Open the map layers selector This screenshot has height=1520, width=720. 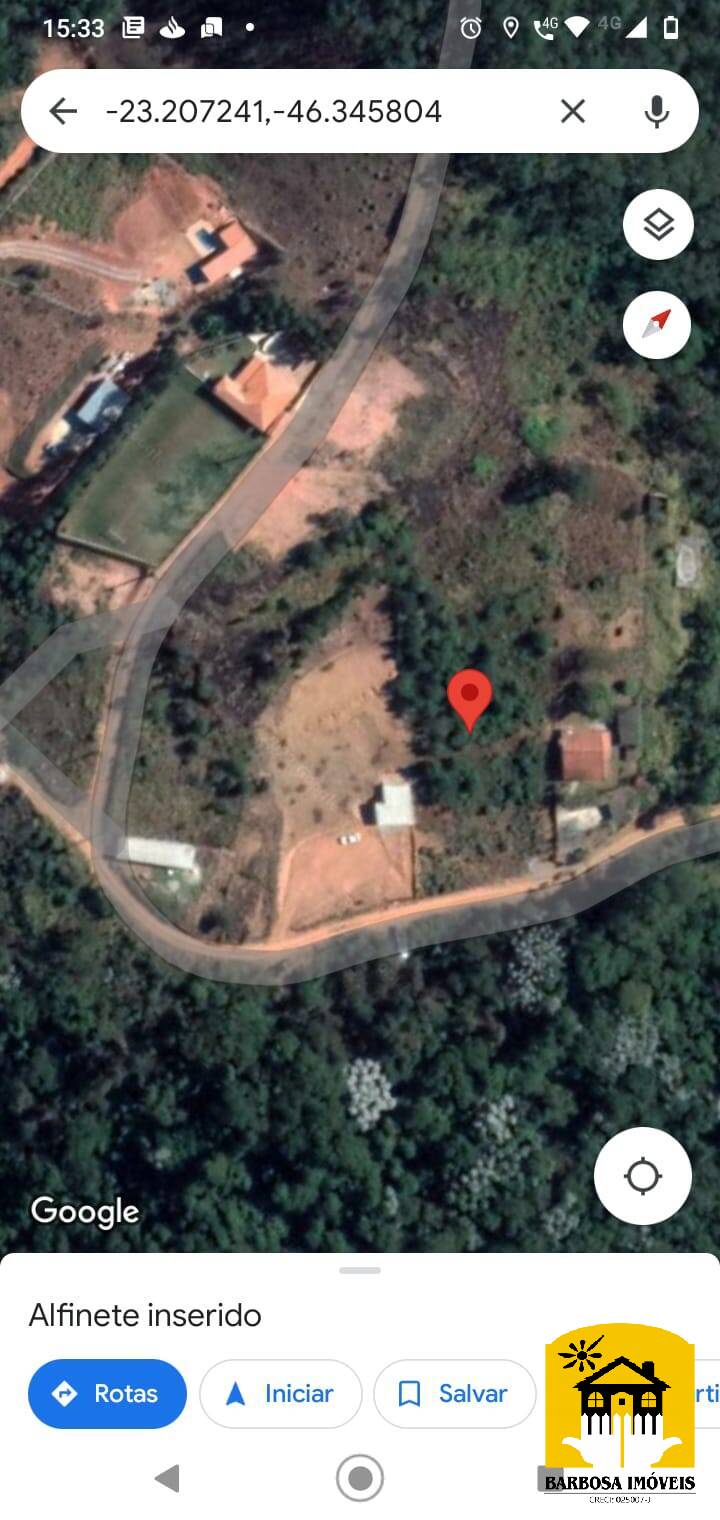(658, 225)
